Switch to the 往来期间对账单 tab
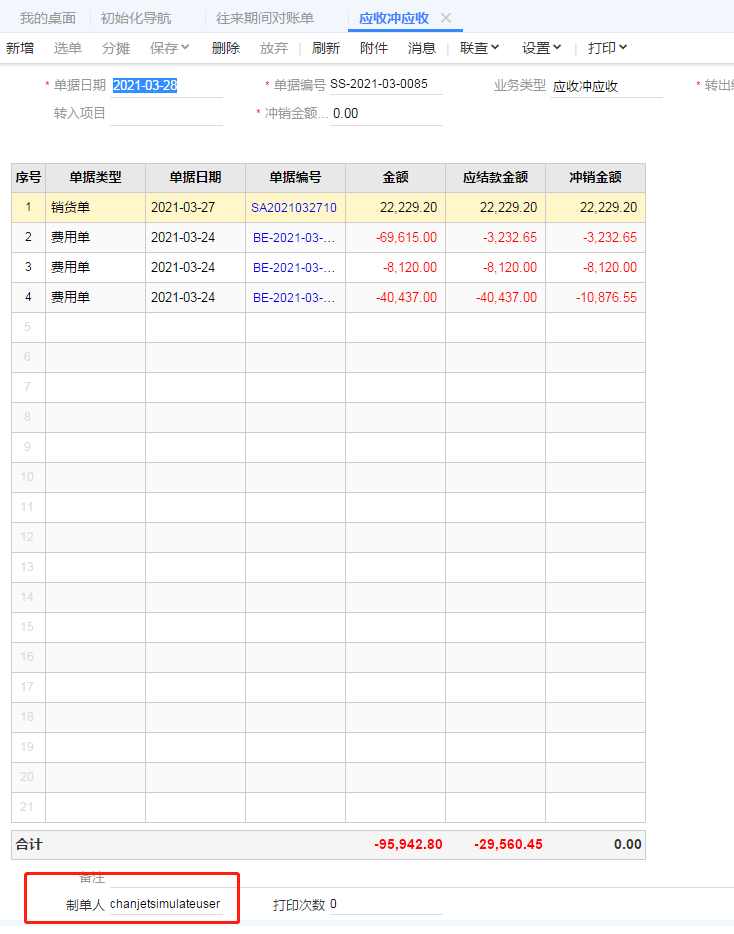The height and width of the screenshot is (934, 734). pyautogui.click(x=265, y=18)
